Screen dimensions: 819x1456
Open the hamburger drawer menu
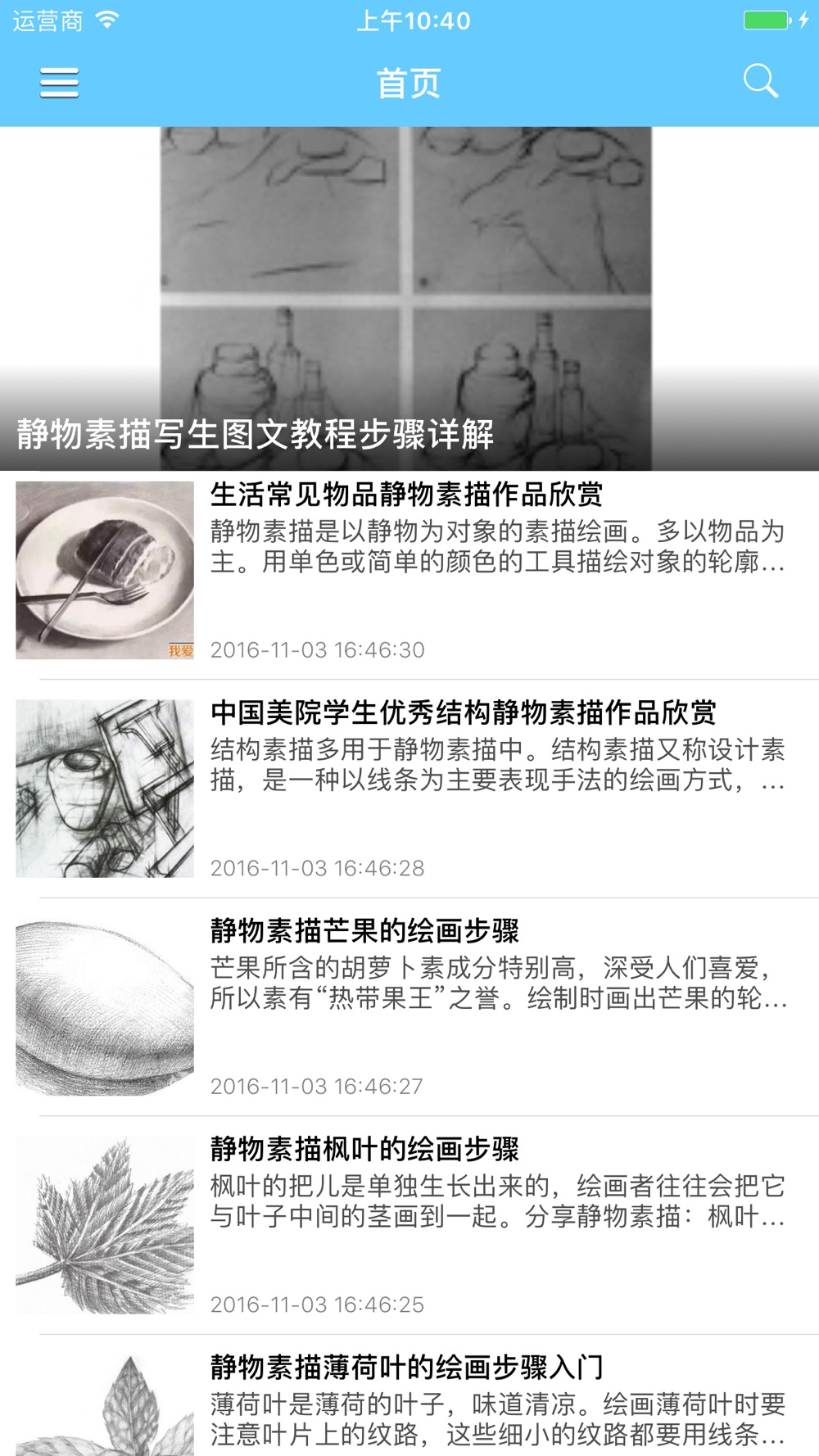point(59,83)
